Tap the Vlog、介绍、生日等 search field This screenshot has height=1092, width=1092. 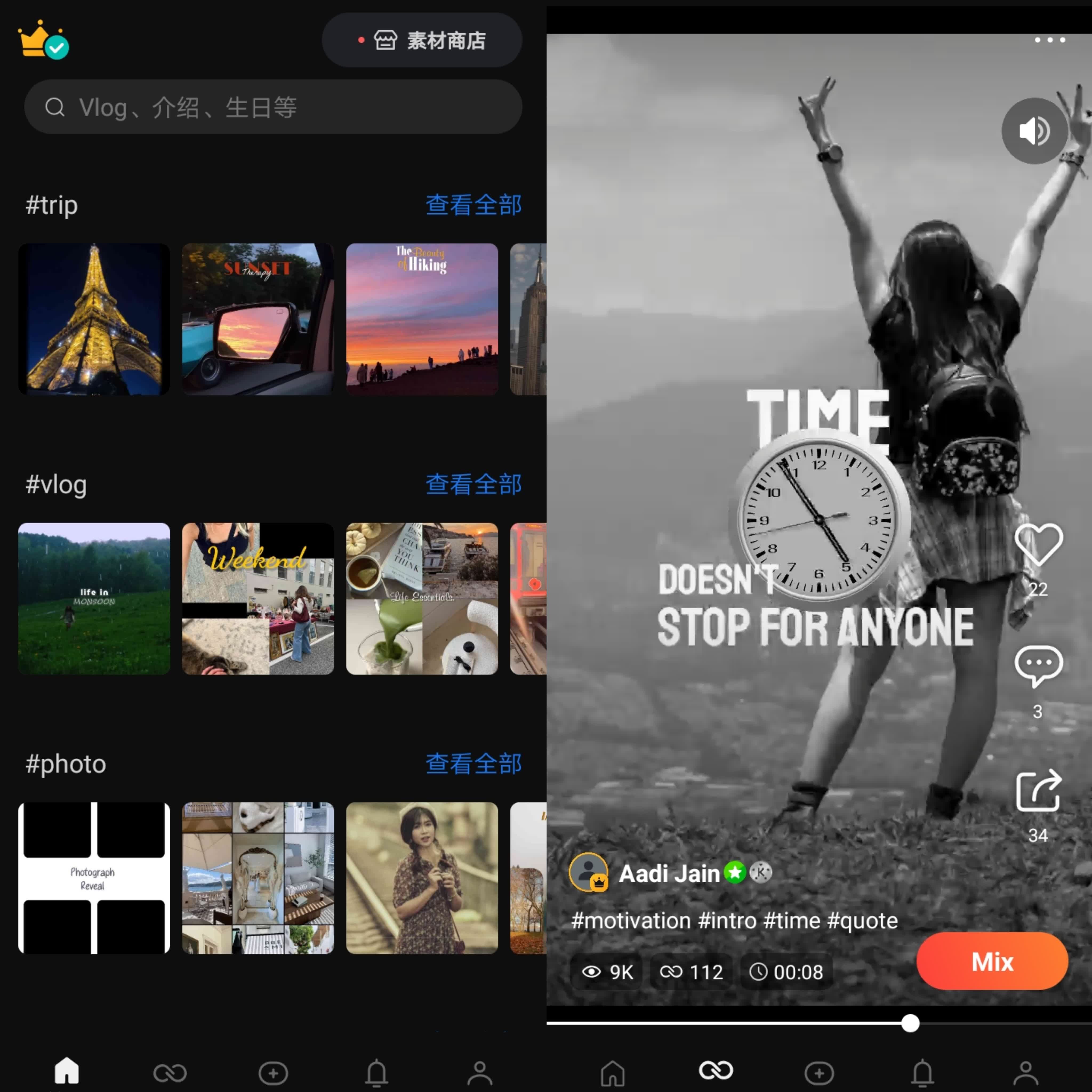[x=272, y=107]
